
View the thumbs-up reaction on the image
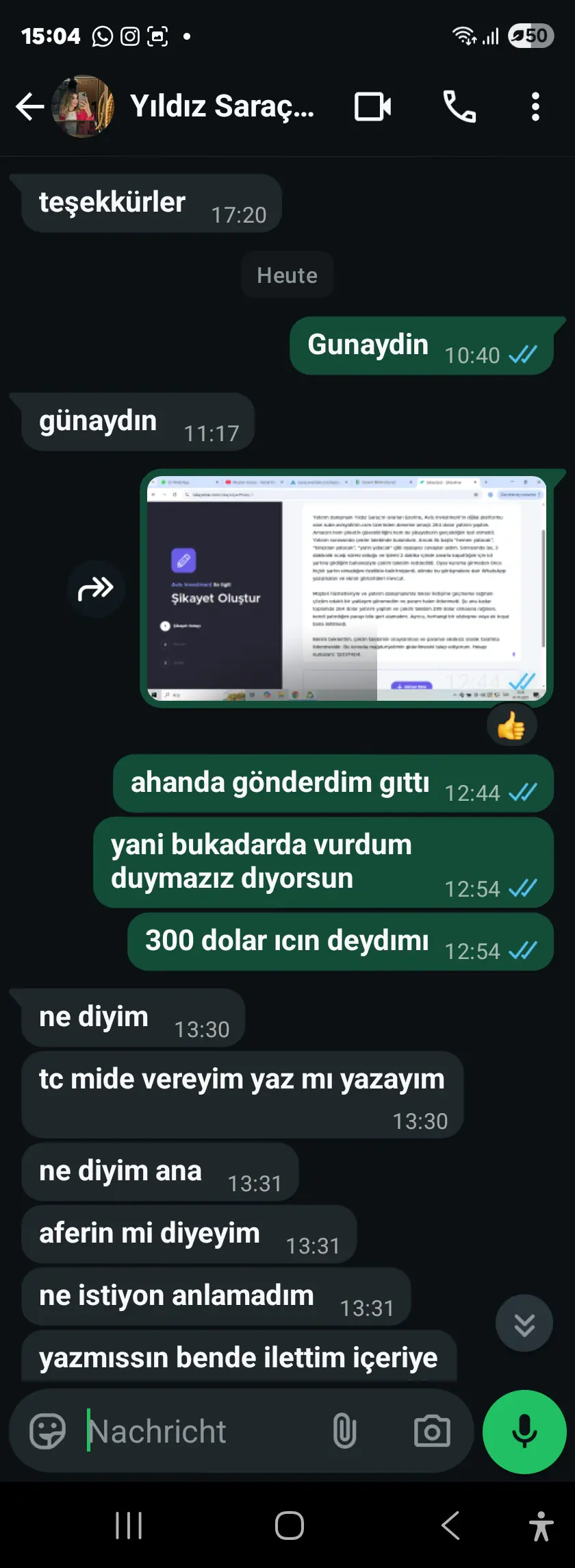point(511,726)
